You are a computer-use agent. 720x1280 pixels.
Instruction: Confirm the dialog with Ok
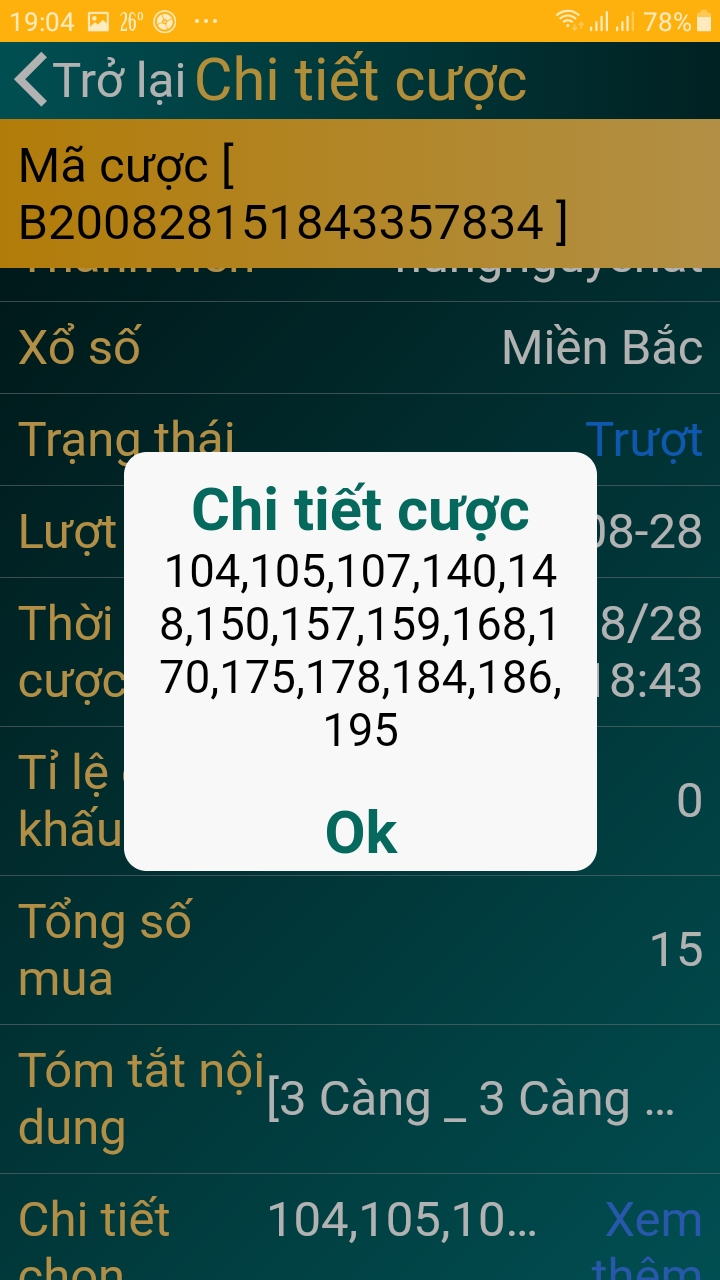361,832
